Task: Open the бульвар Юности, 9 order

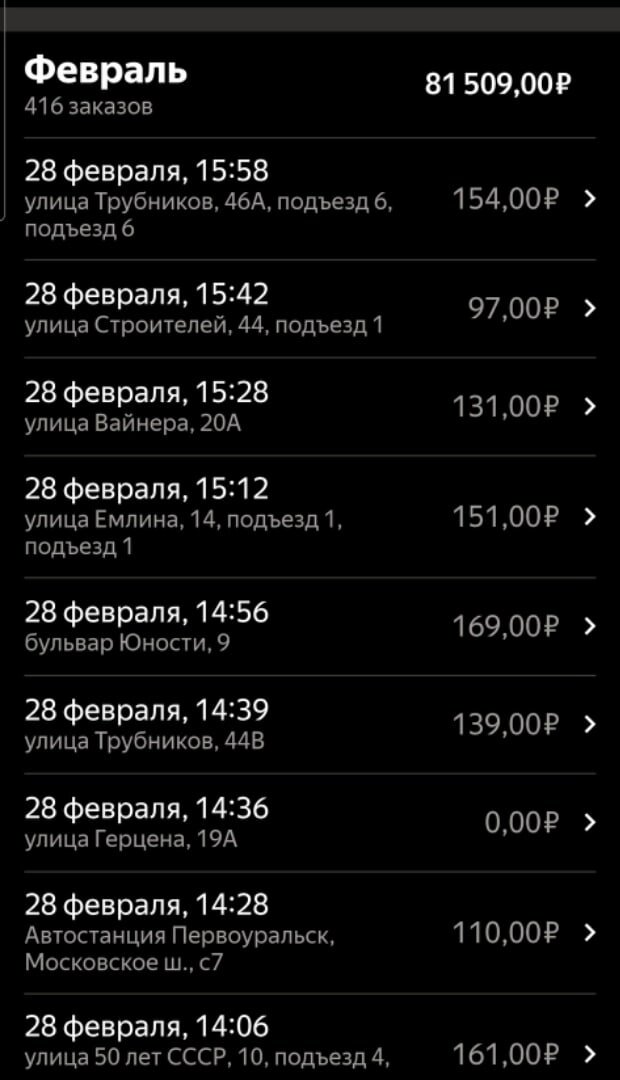Action: (310, 626)
